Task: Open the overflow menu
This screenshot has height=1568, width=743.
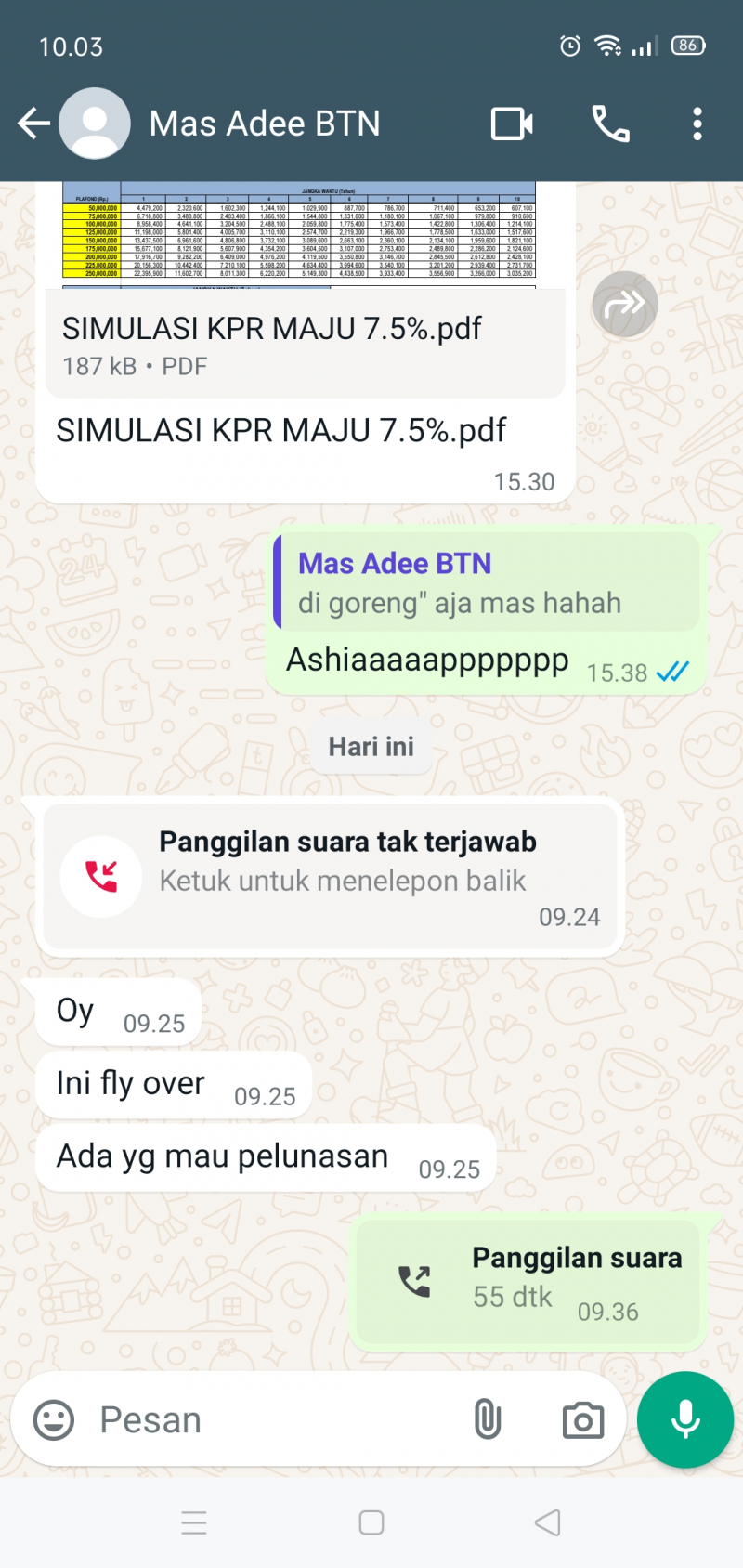Action: pyautogui.click(x=697, y=124)
